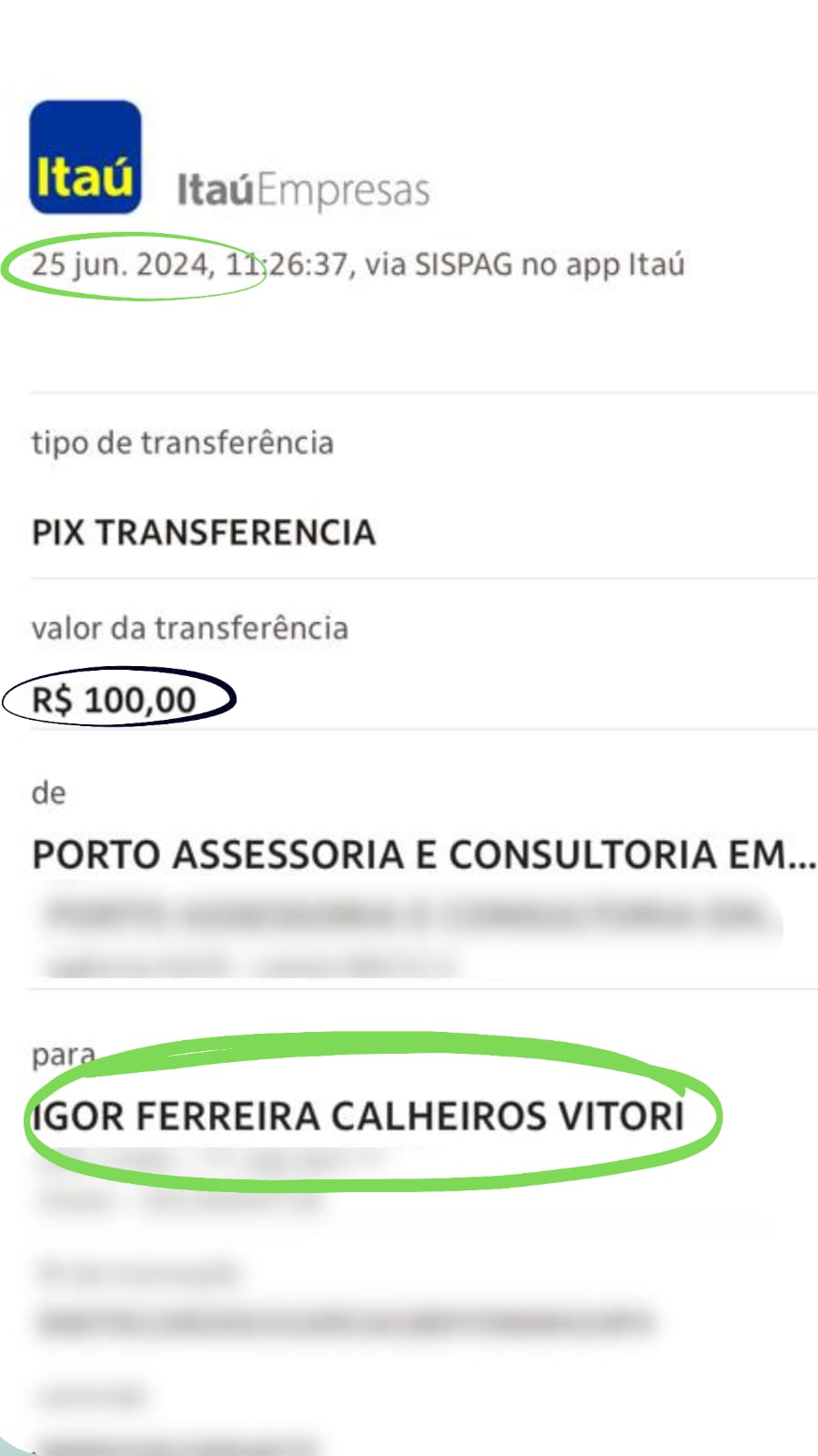
Task: Select IGOR FERREIRA CALHEIROS VITORI recipient name
Action: [x=359, y=1117]
